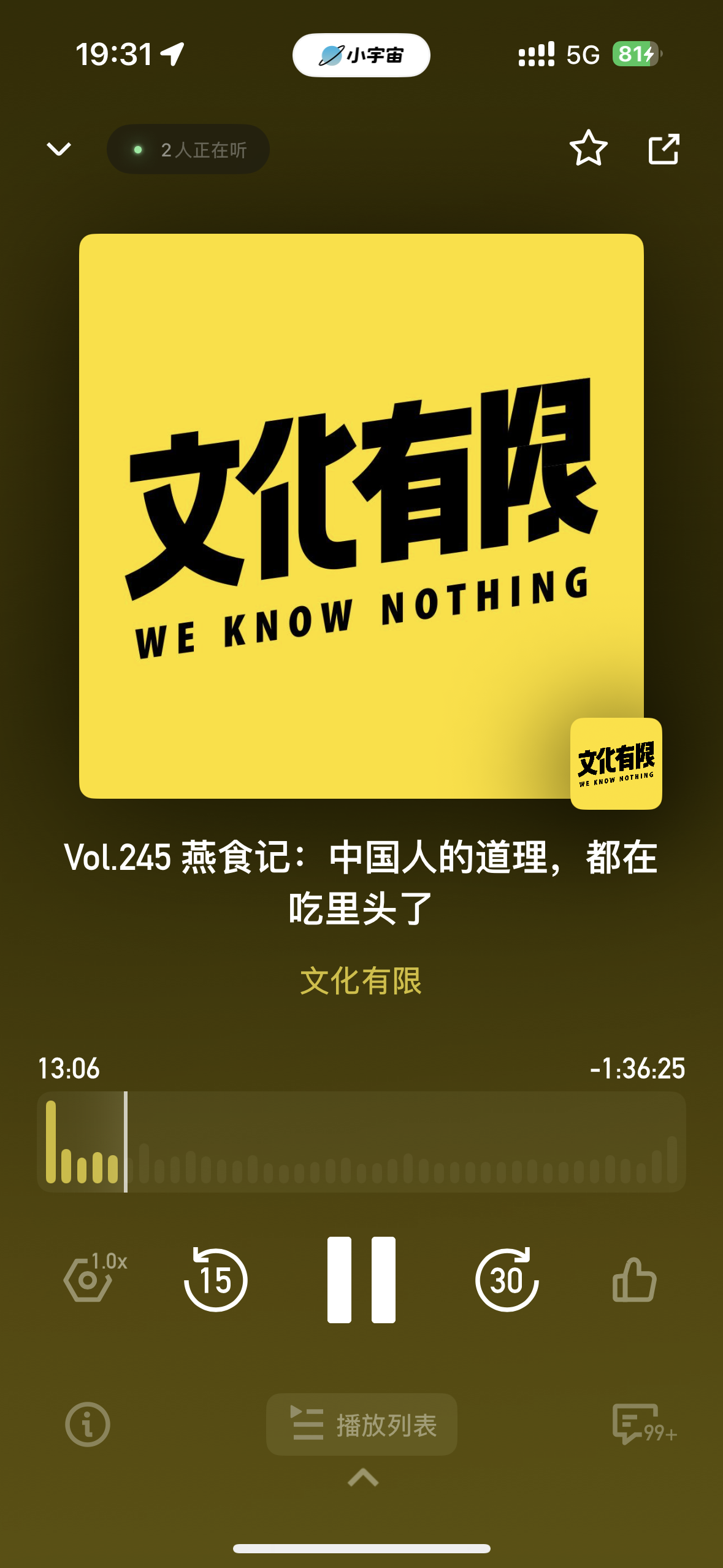The width and height of the screenshot is (723, 1568).
Task: Open the 文化有限 podcast thumbnail badge
Action: click(x=616, y=764)
